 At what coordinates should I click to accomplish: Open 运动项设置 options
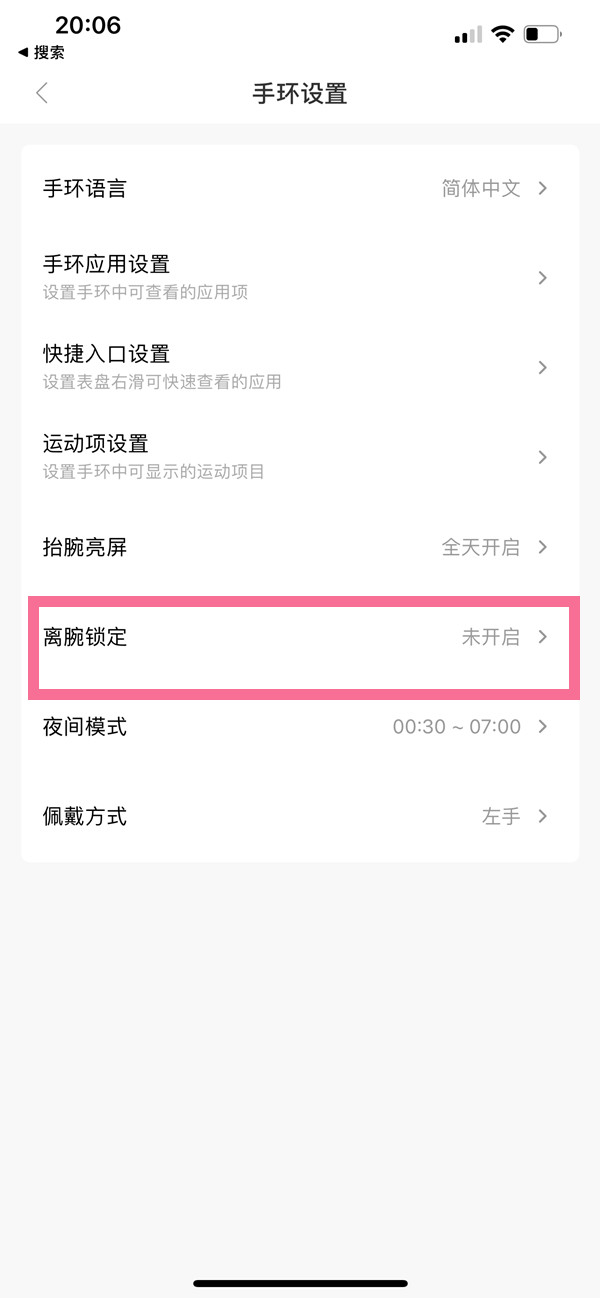tap(300, 457)
